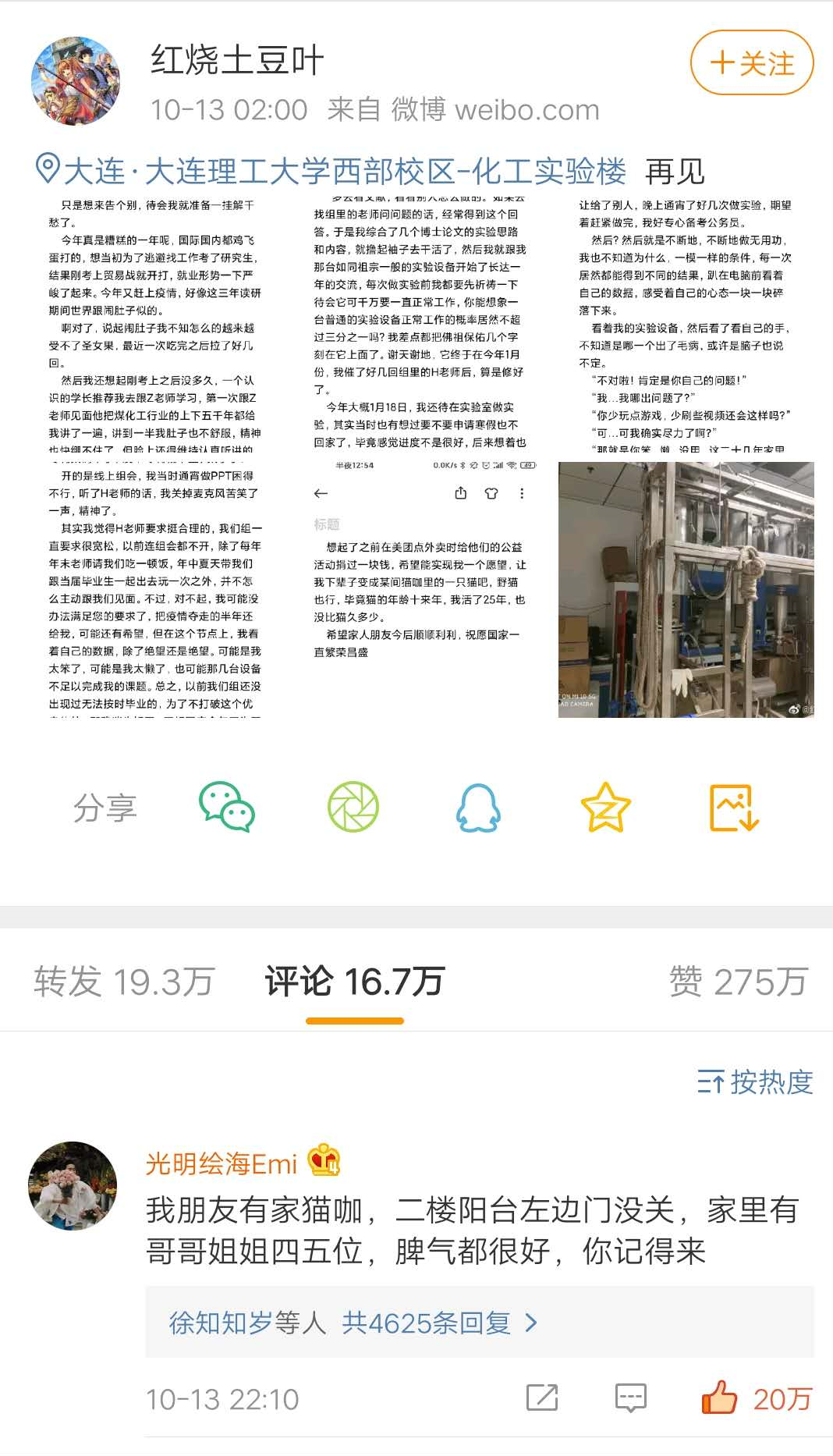Share the post to WeChat
Screen dimensions: 833x1456
[x=227, y=808]
